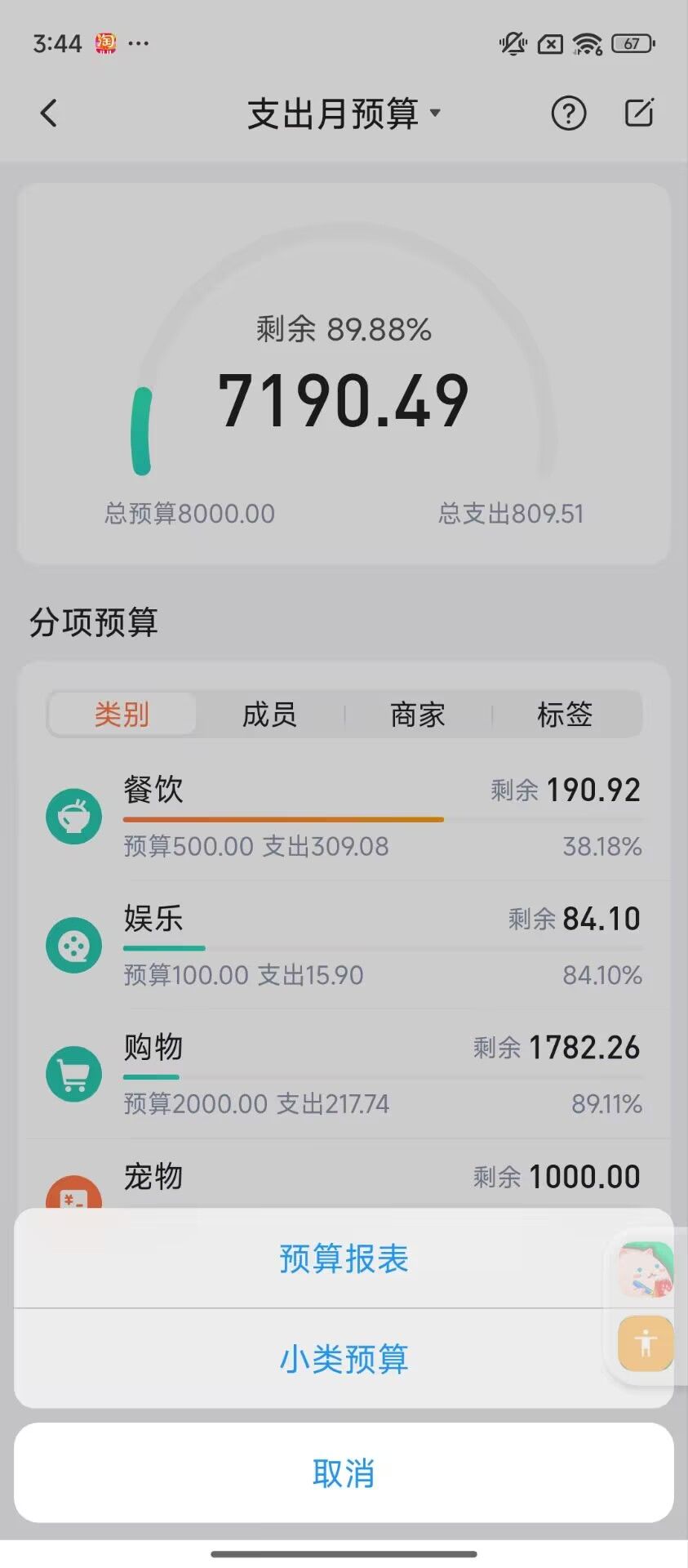Open the 支出月预算 title dropdown

click(343, 114)
